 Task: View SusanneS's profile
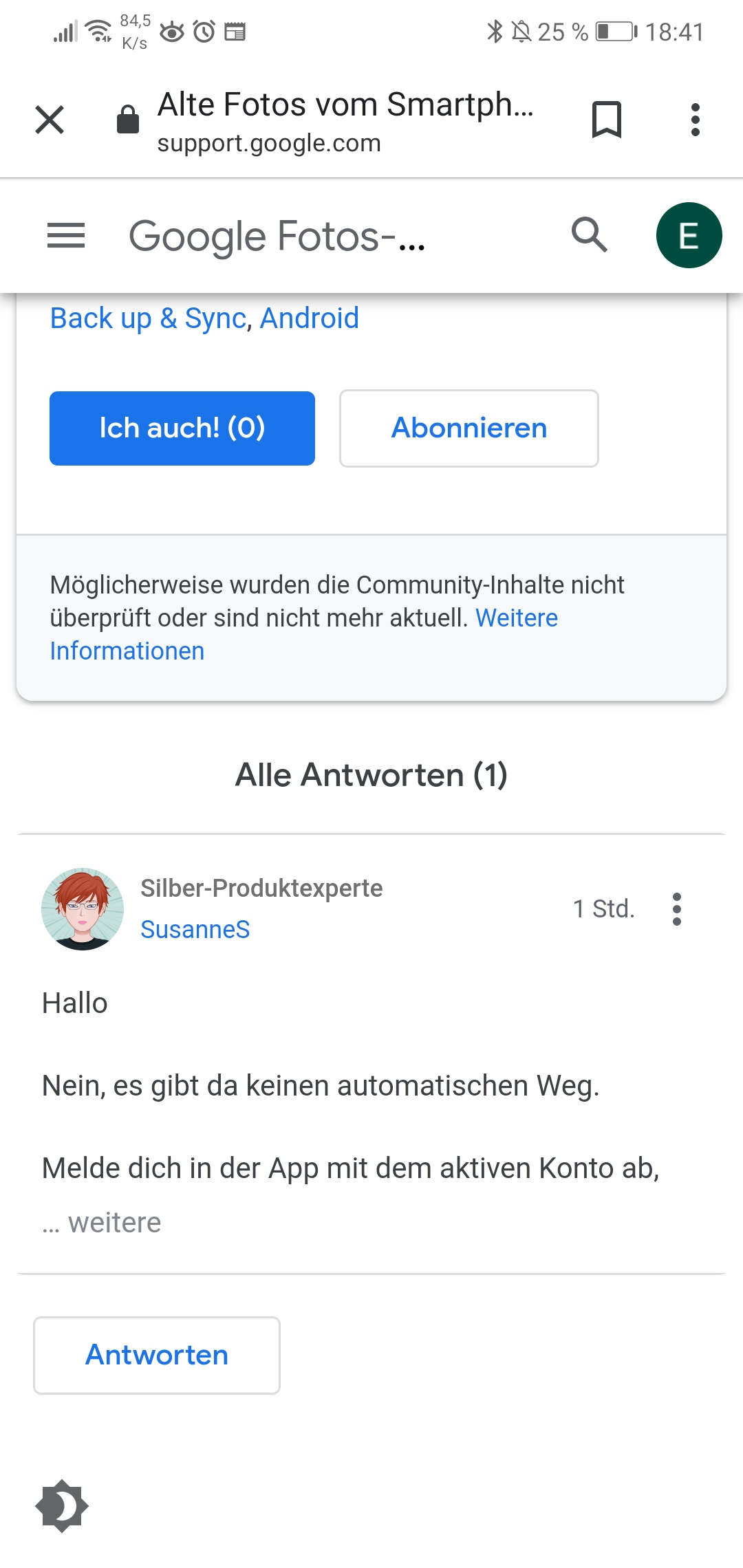point(195,929)
